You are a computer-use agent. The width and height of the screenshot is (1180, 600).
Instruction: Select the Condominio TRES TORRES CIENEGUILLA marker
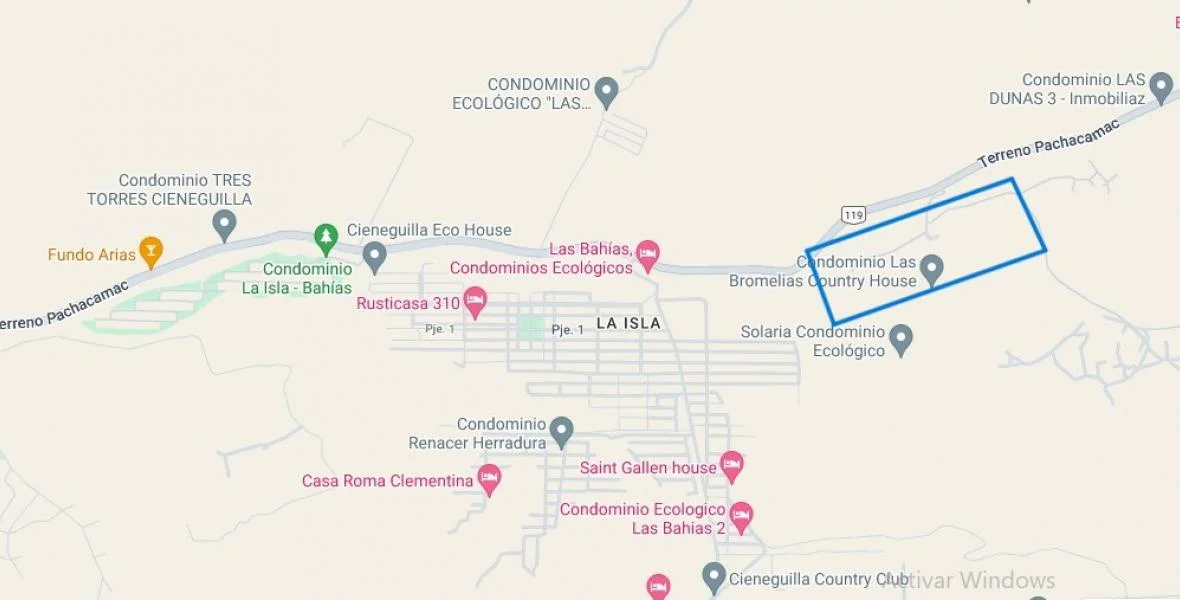click(x=225, y=224)
